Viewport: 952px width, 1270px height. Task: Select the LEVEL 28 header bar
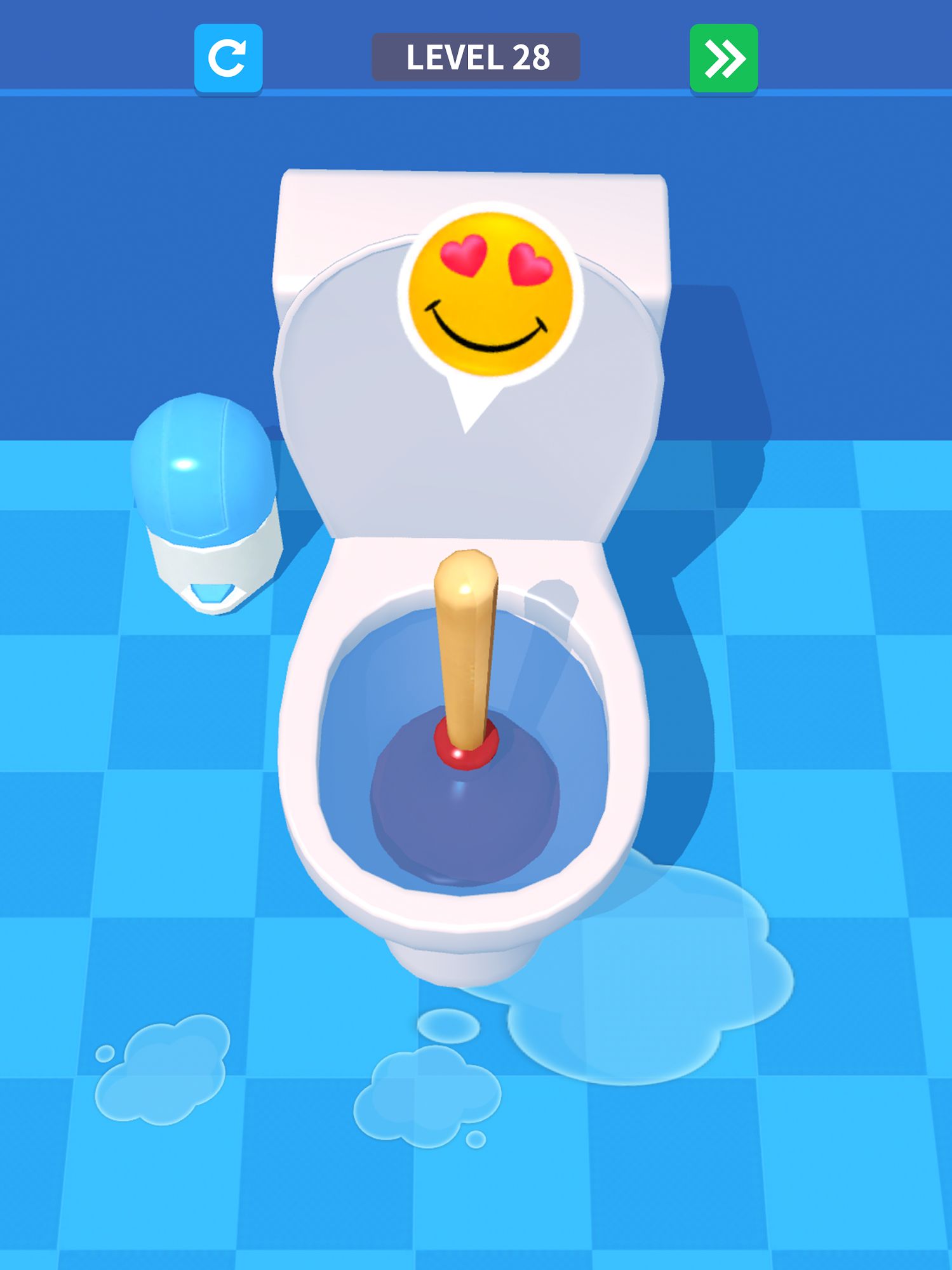pyautogui.click(x=475, y=56)
